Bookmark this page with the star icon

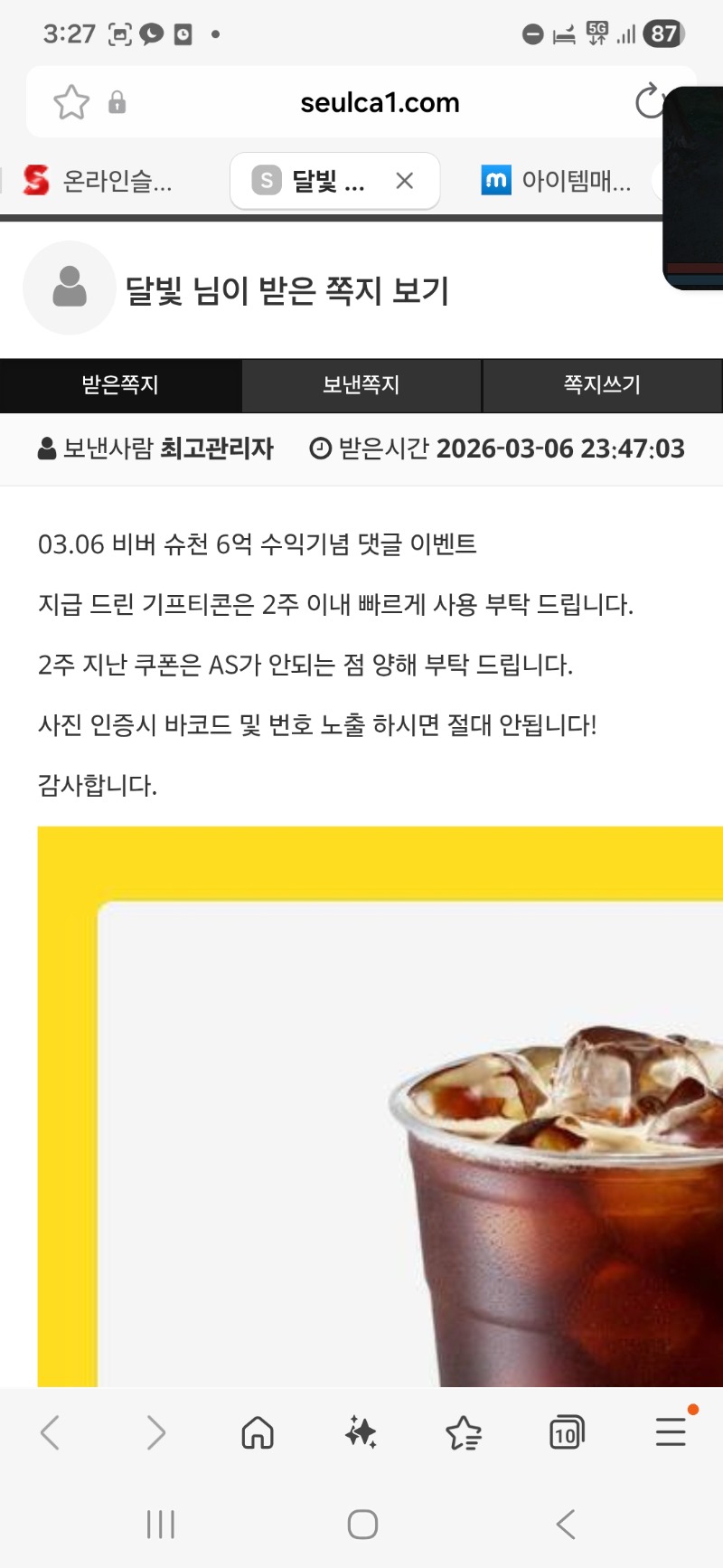(x=71, y=102)
